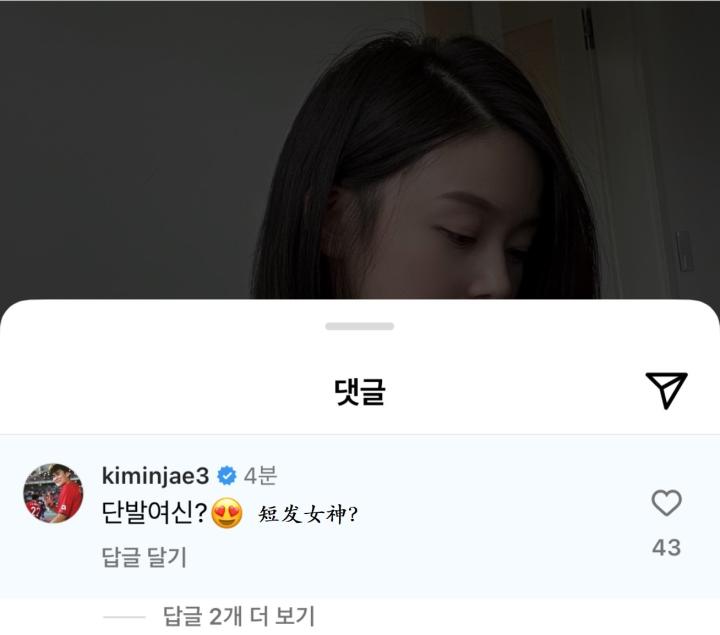
Task: Tap 답글 달기 to reply to kiminjae3
Action: pyautogui.click(x=144, y=557)
